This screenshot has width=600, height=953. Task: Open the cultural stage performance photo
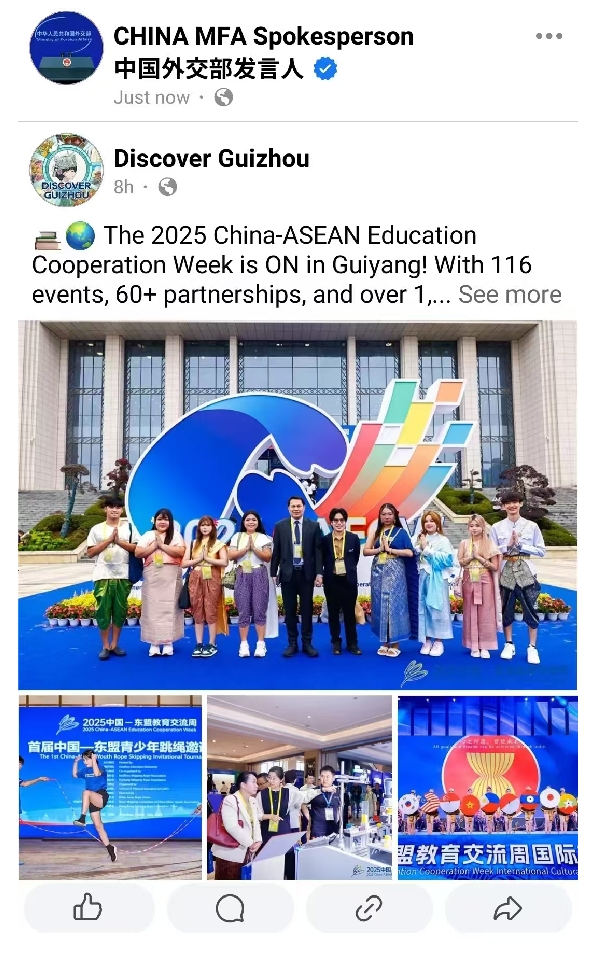pyautogui.click(x=487, y=787)
